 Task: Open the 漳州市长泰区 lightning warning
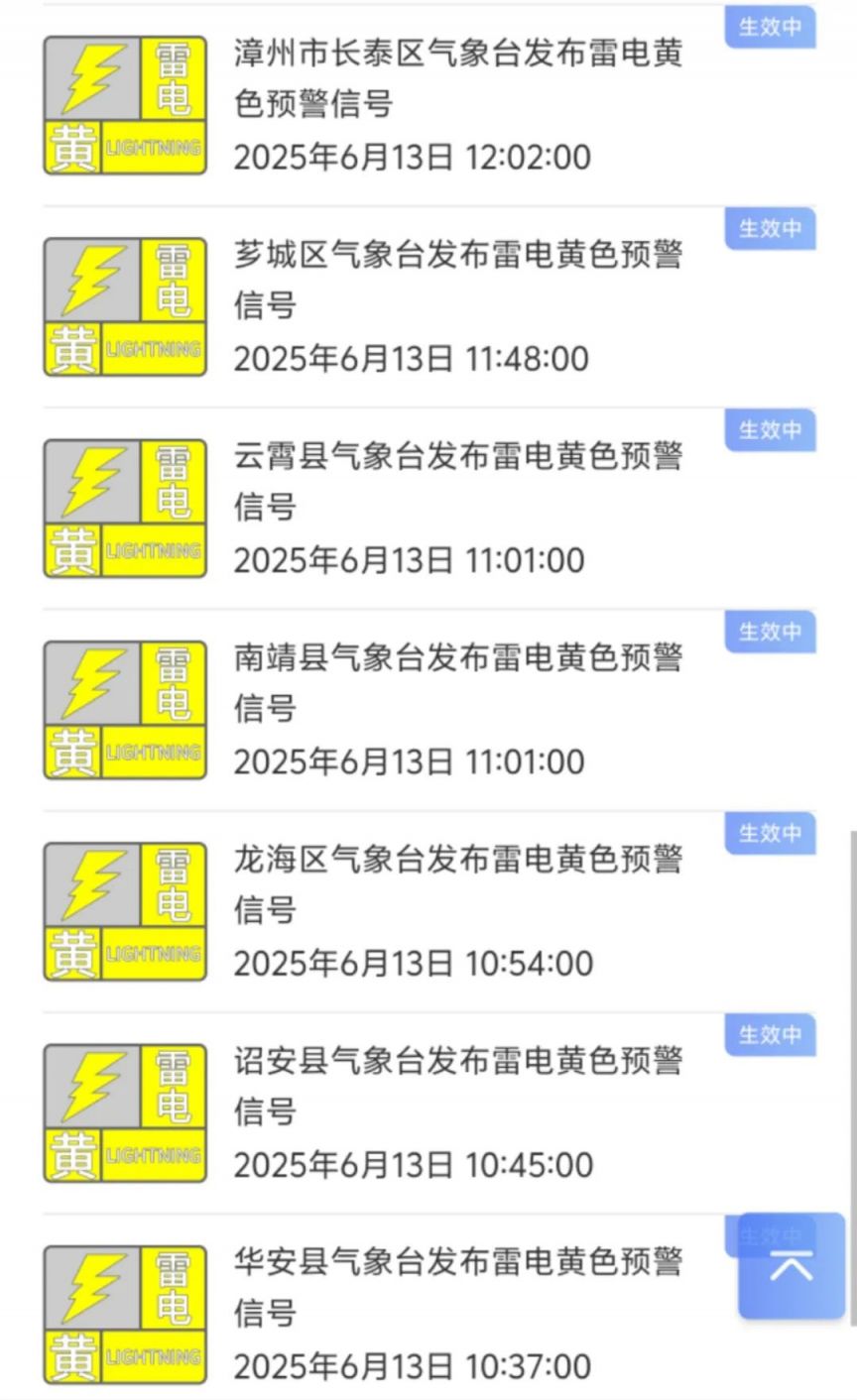click(x=458, y=78)
